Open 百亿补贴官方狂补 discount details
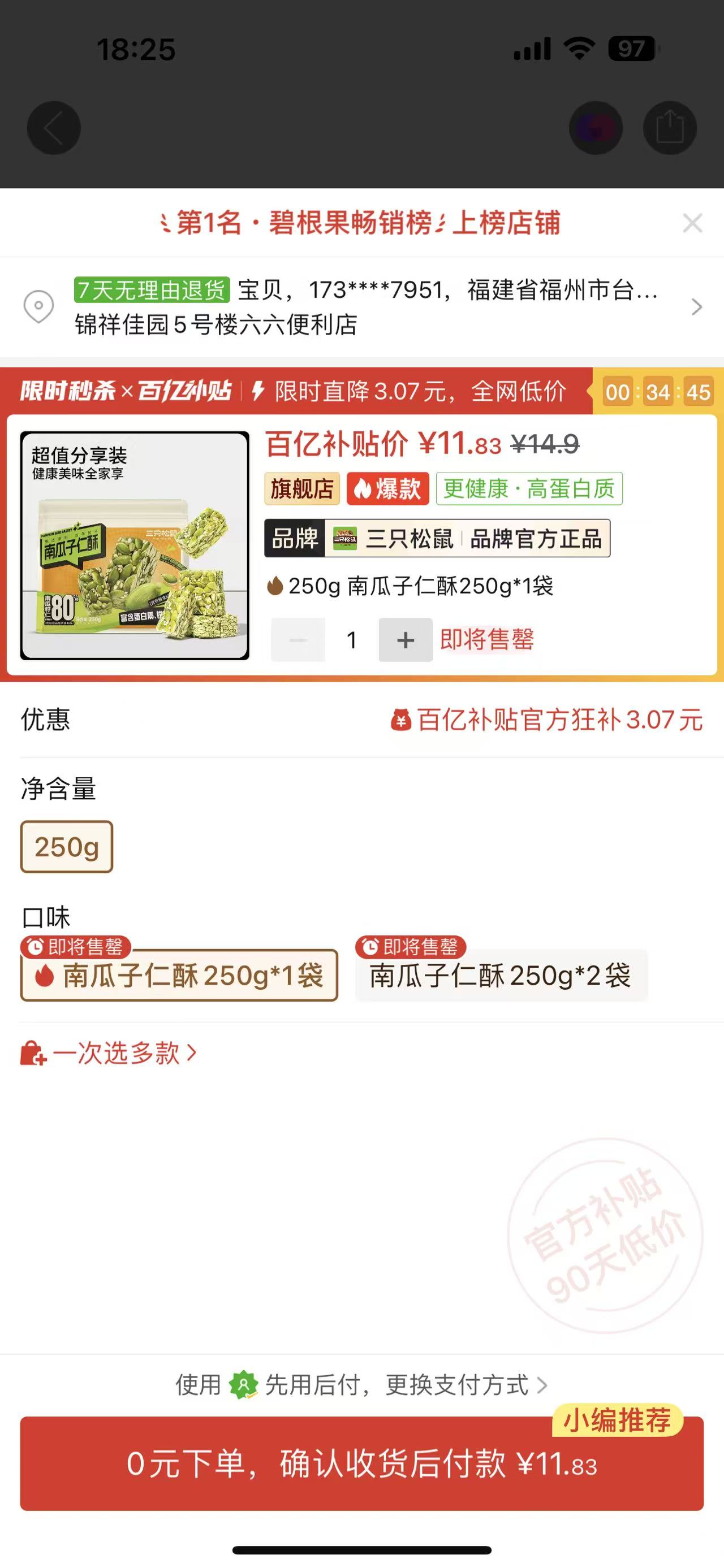 click(547, 720)
